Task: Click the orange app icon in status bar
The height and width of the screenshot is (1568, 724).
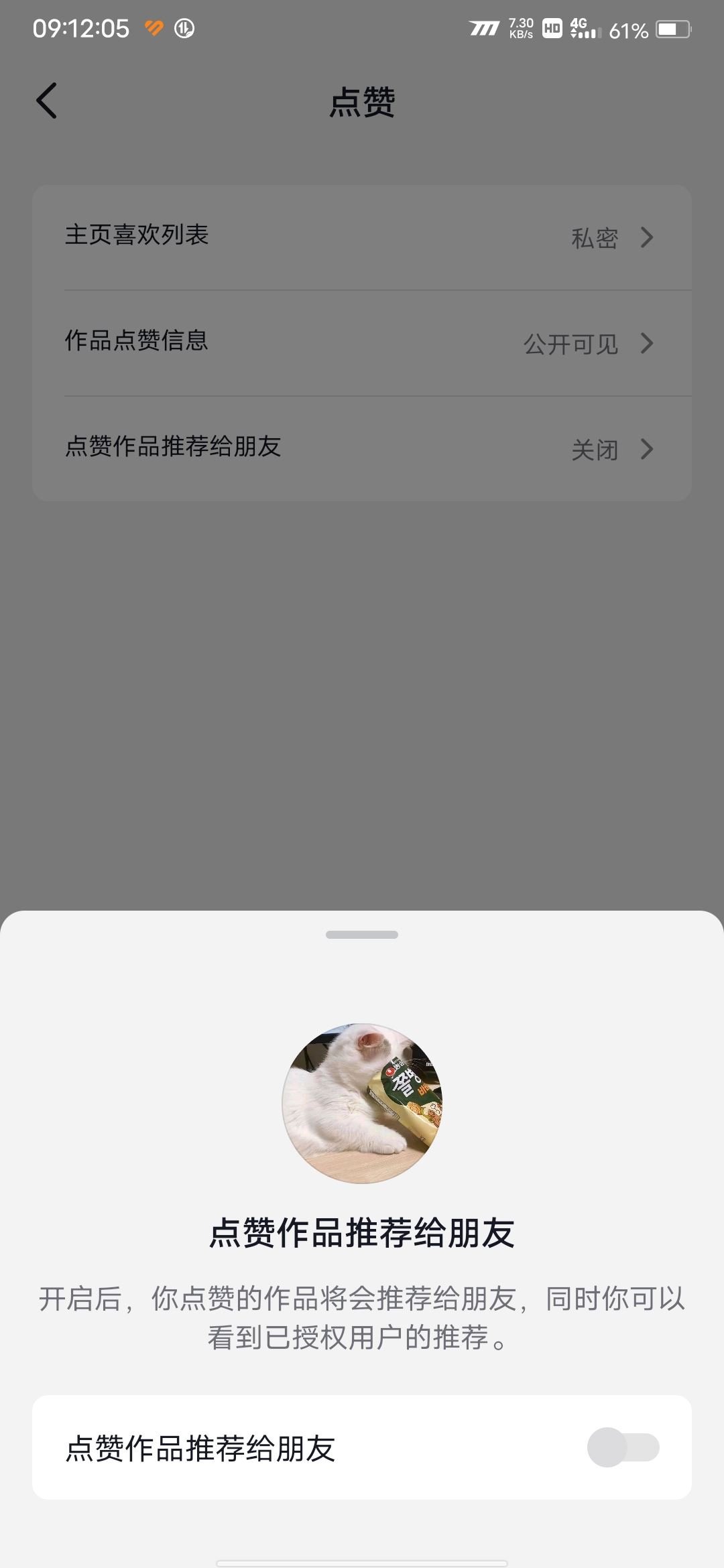Action: 153,28
